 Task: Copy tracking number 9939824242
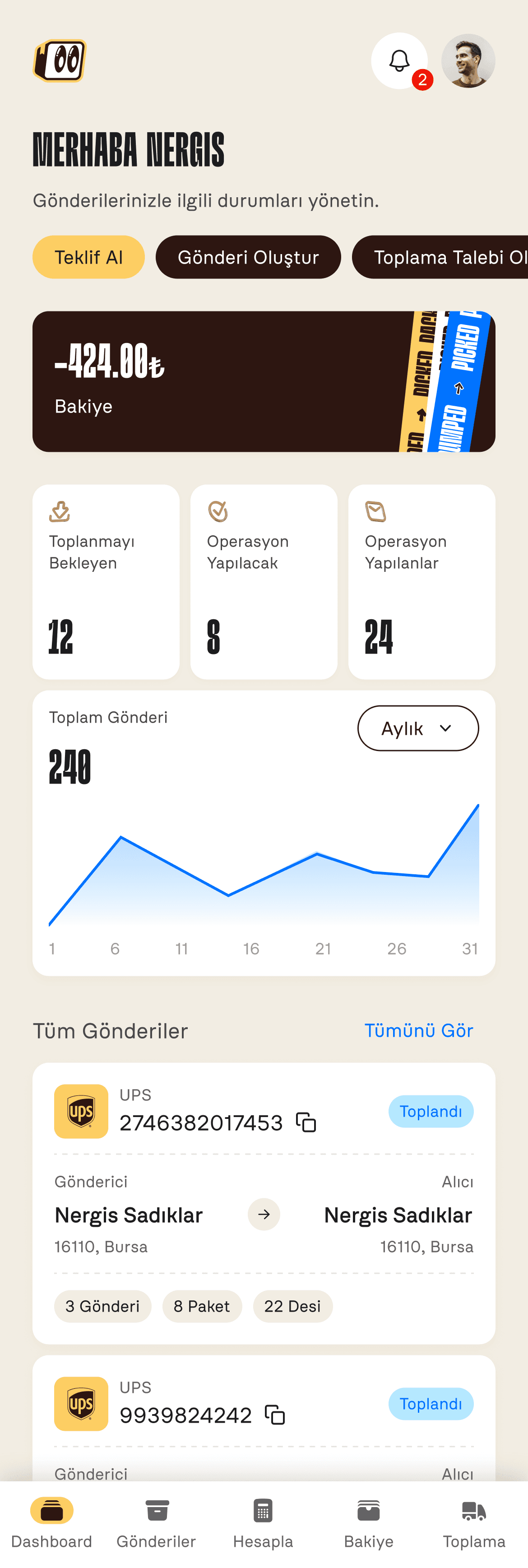pyautogui.click(x=275, y=1415)
